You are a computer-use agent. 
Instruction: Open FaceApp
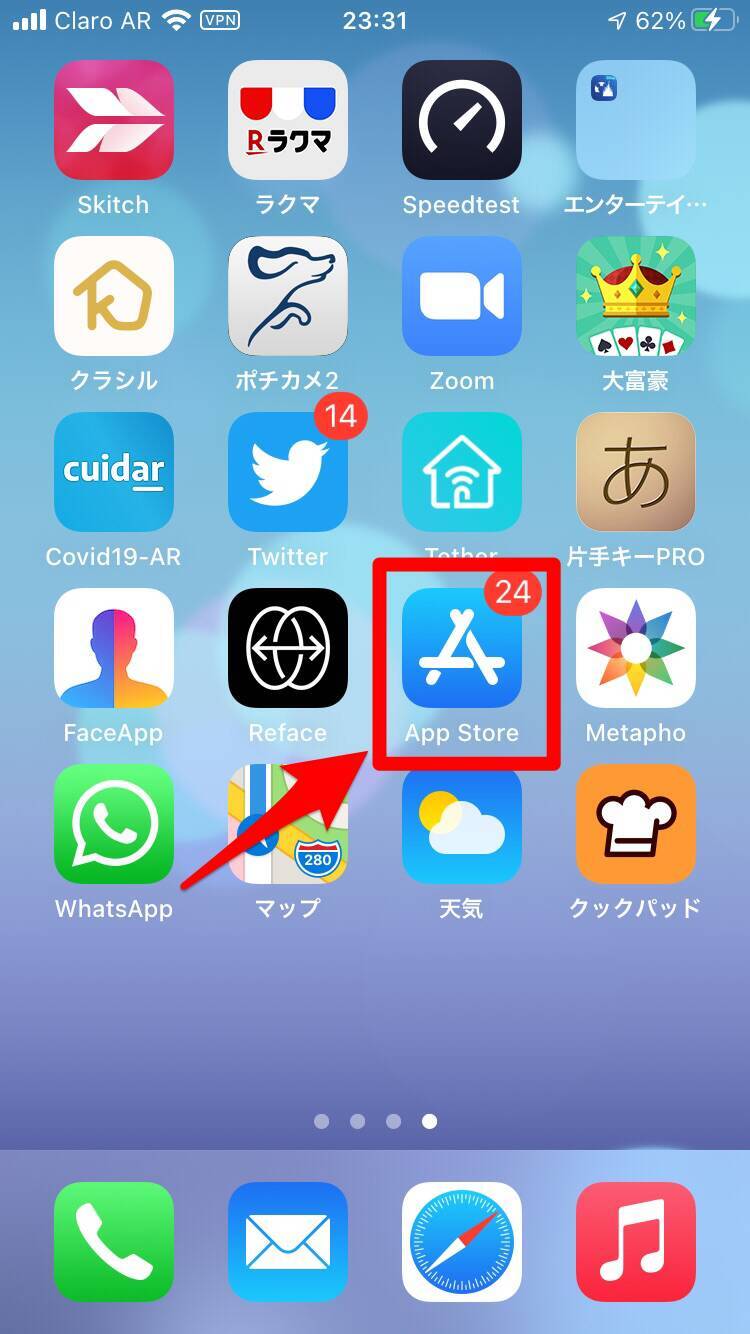coord(113,648)
